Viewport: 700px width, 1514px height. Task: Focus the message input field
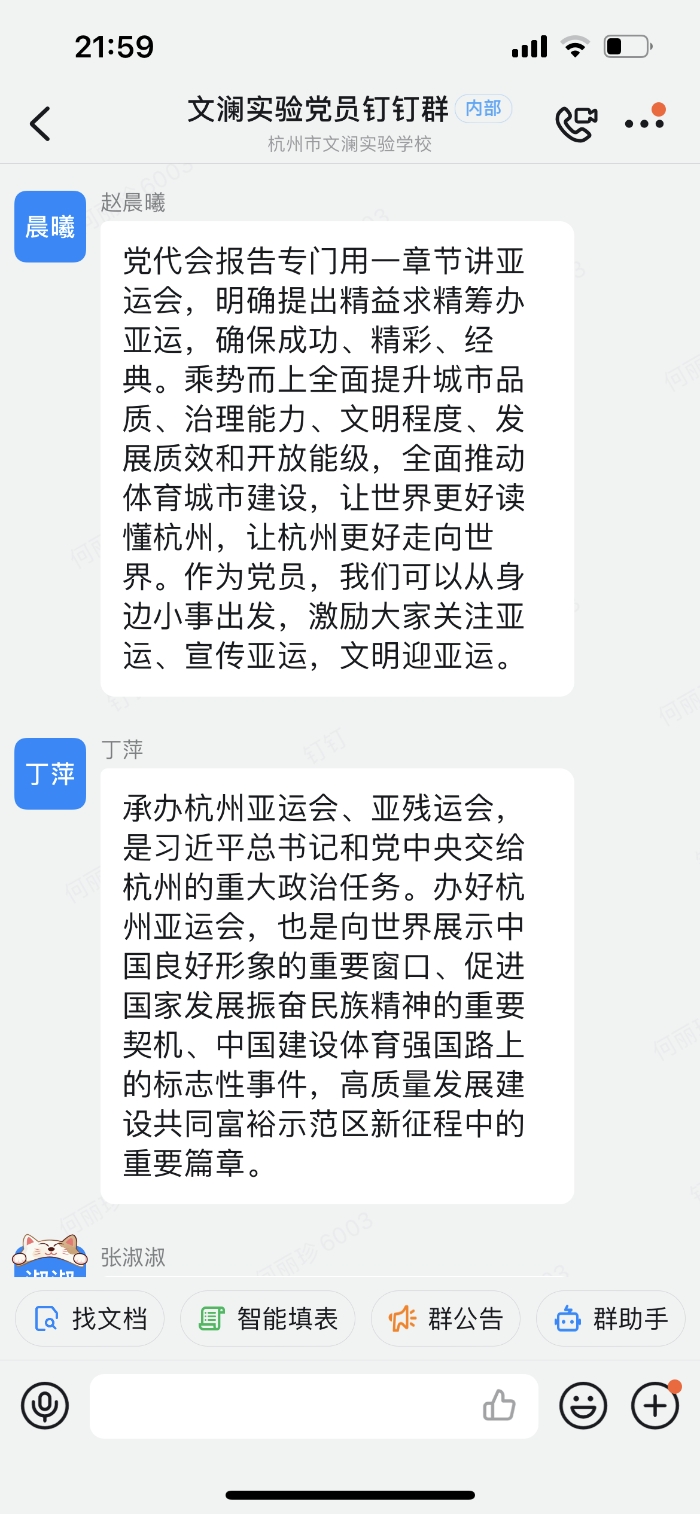[x=280, y=1406]
